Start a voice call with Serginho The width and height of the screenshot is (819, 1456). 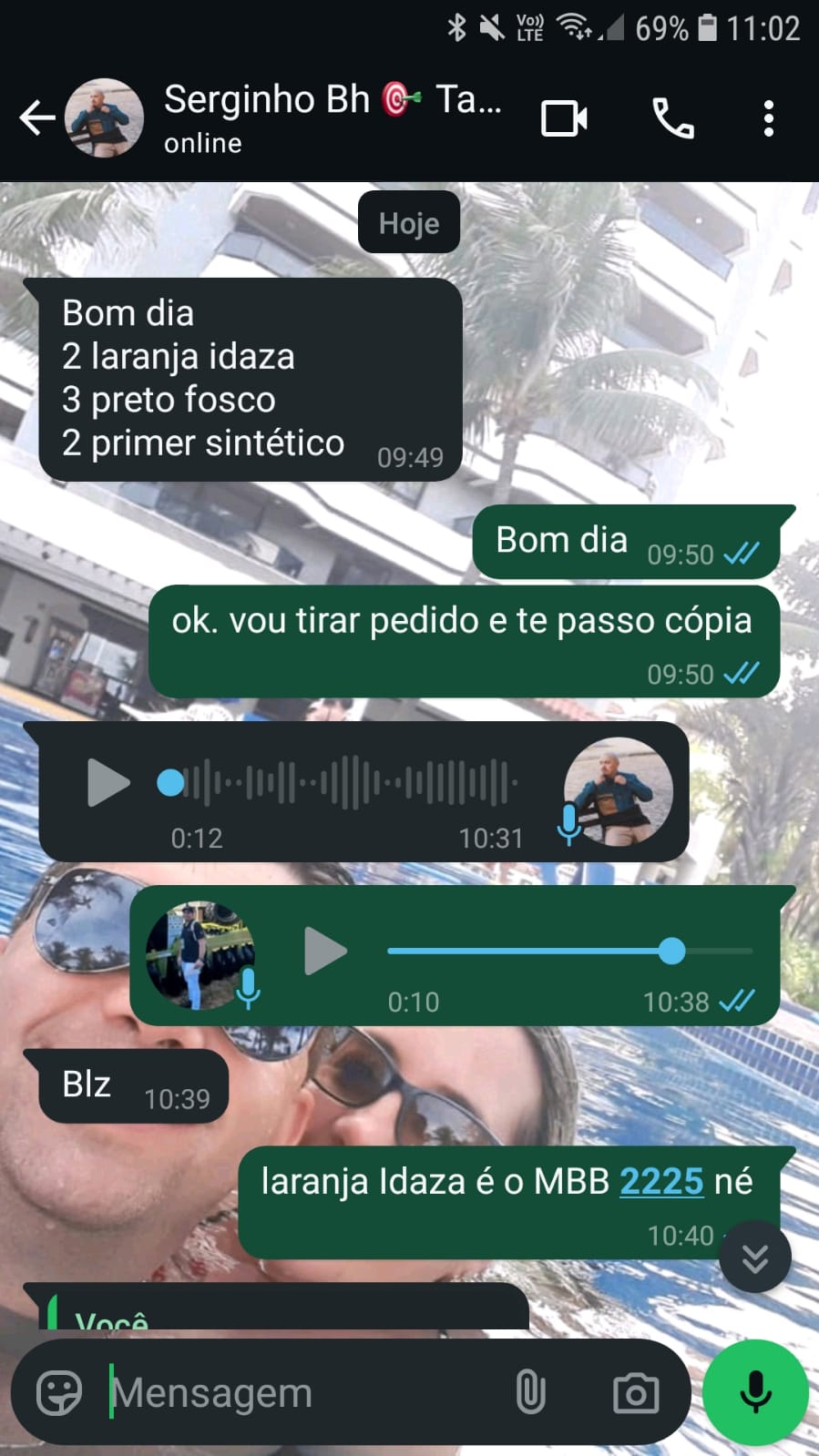point(673,118)
